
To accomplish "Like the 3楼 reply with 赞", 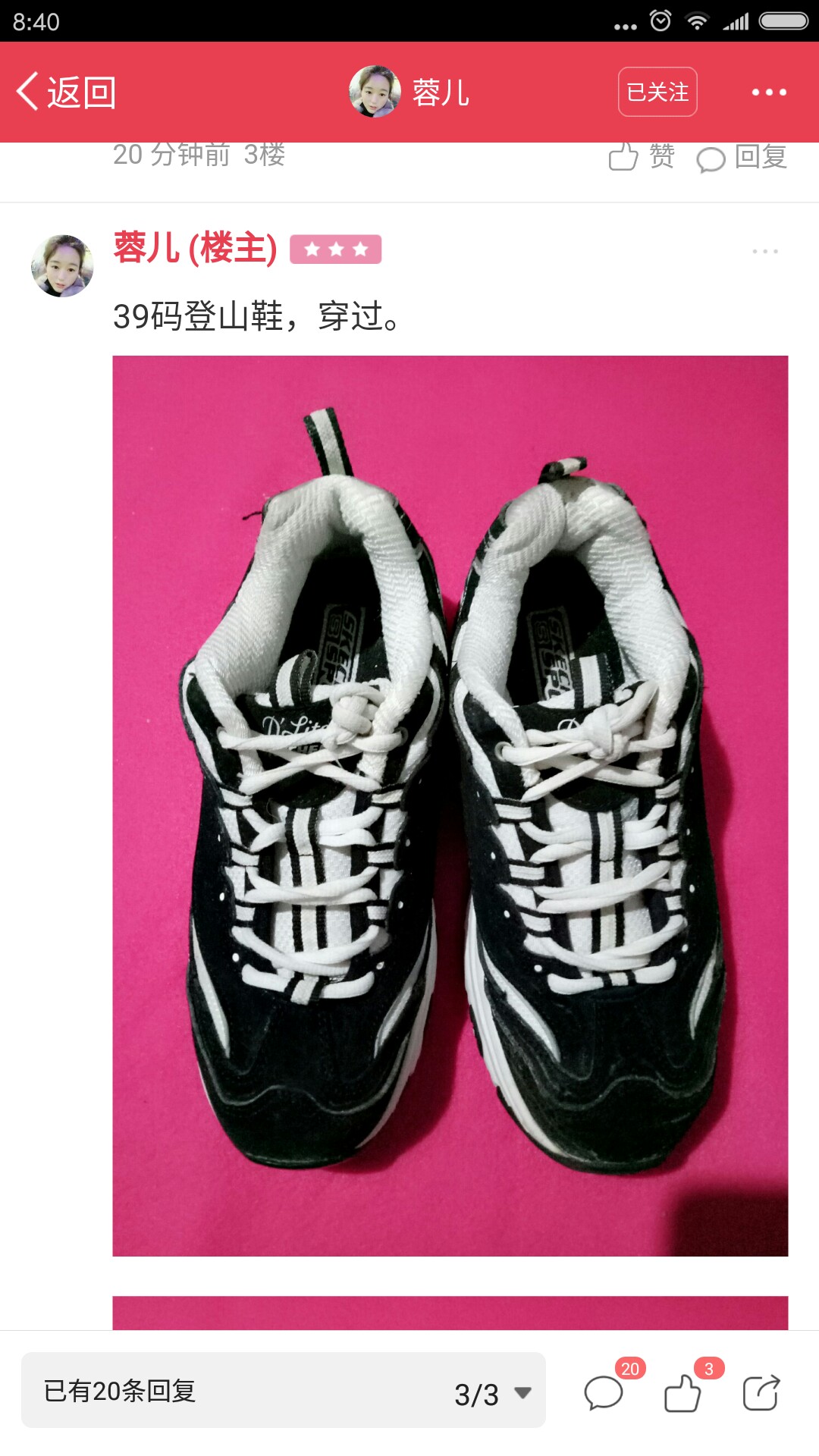I will pyautogui.click(x=642, y=156).
